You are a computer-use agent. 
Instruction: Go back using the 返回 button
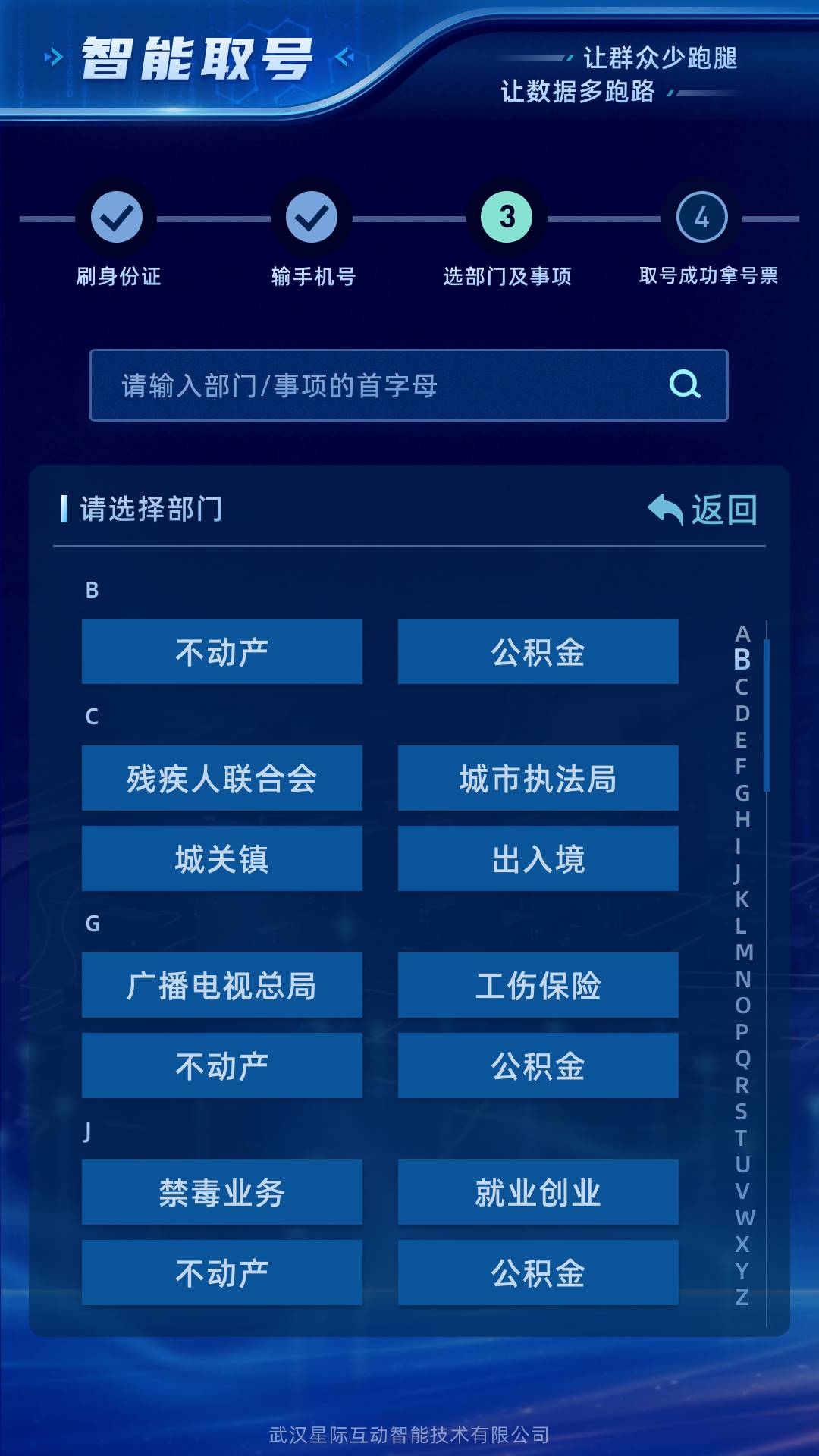[x=704, y=510]
